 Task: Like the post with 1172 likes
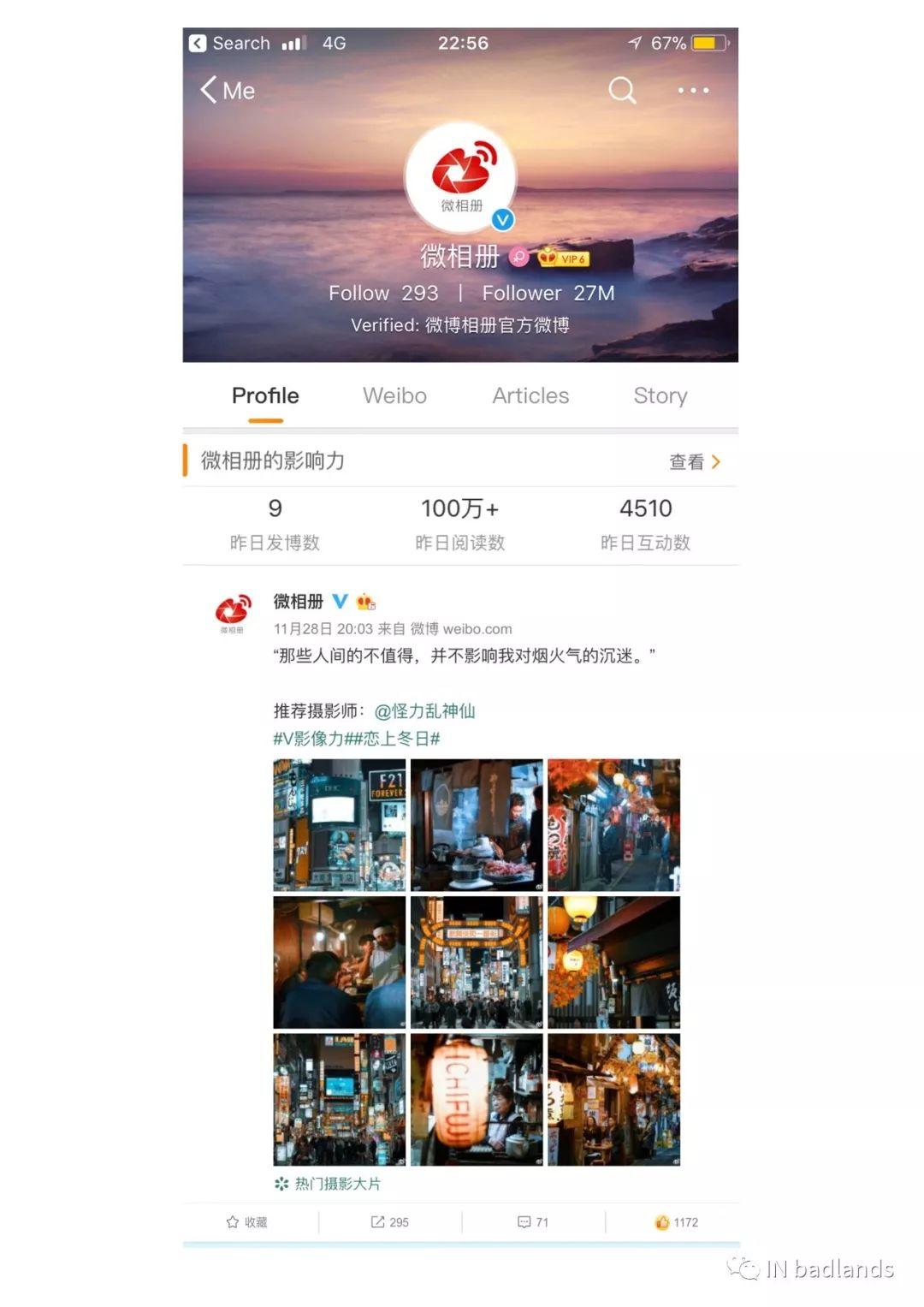(x=676, y=1222)
